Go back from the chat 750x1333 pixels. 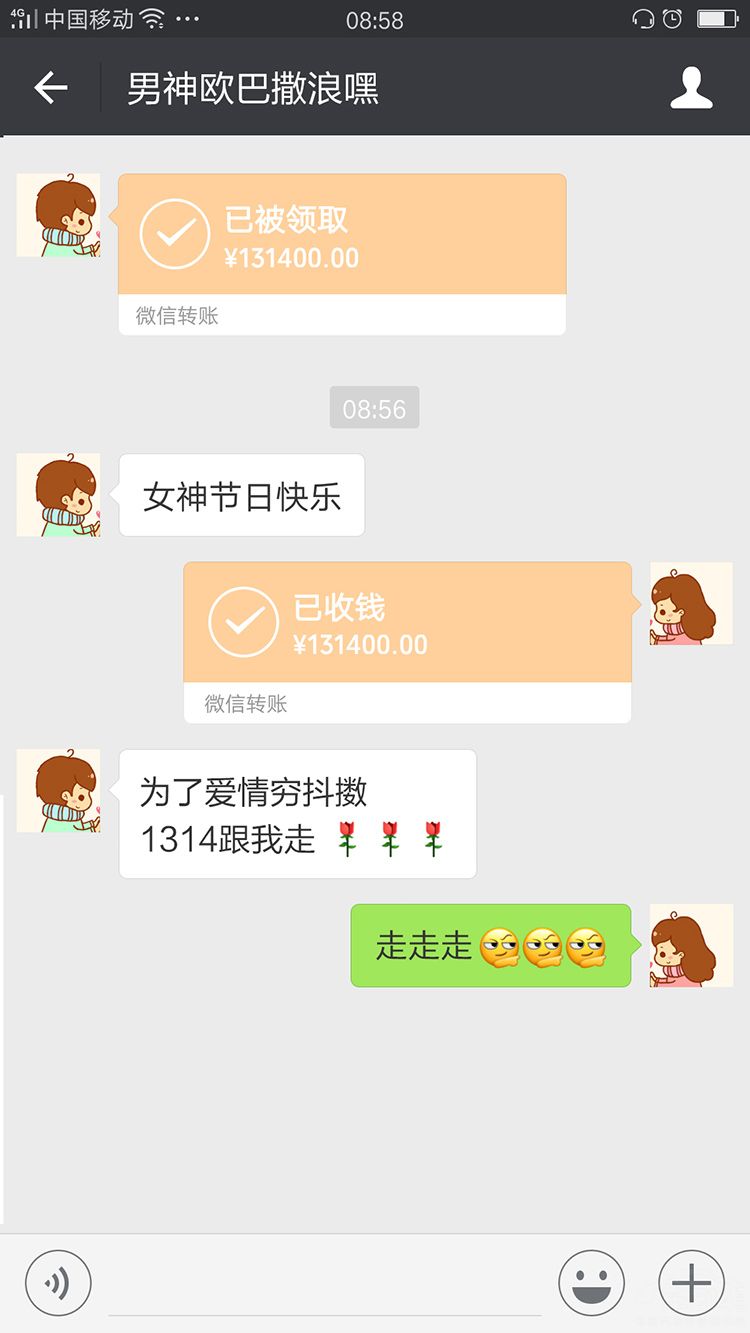(50, 88)
